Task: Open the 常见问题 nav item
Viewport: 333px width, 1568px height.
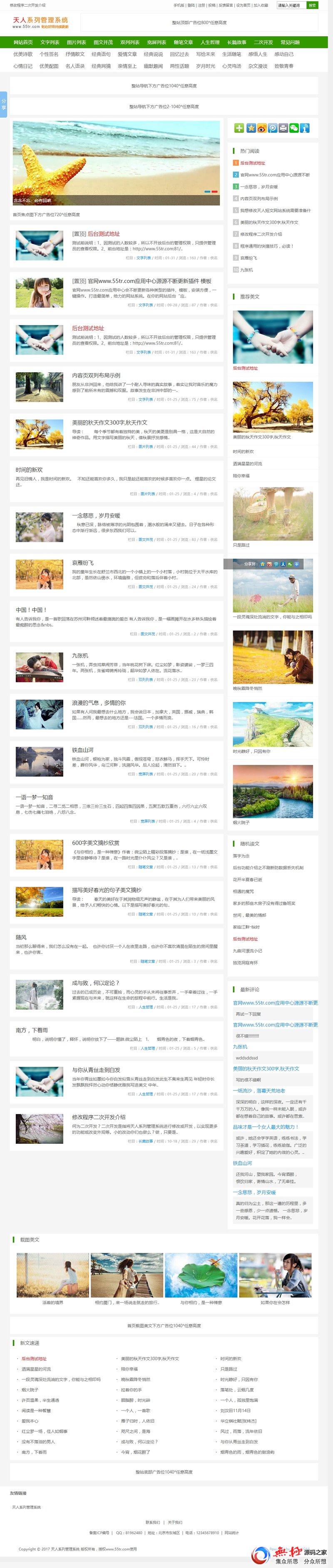Action: point(290,42)
